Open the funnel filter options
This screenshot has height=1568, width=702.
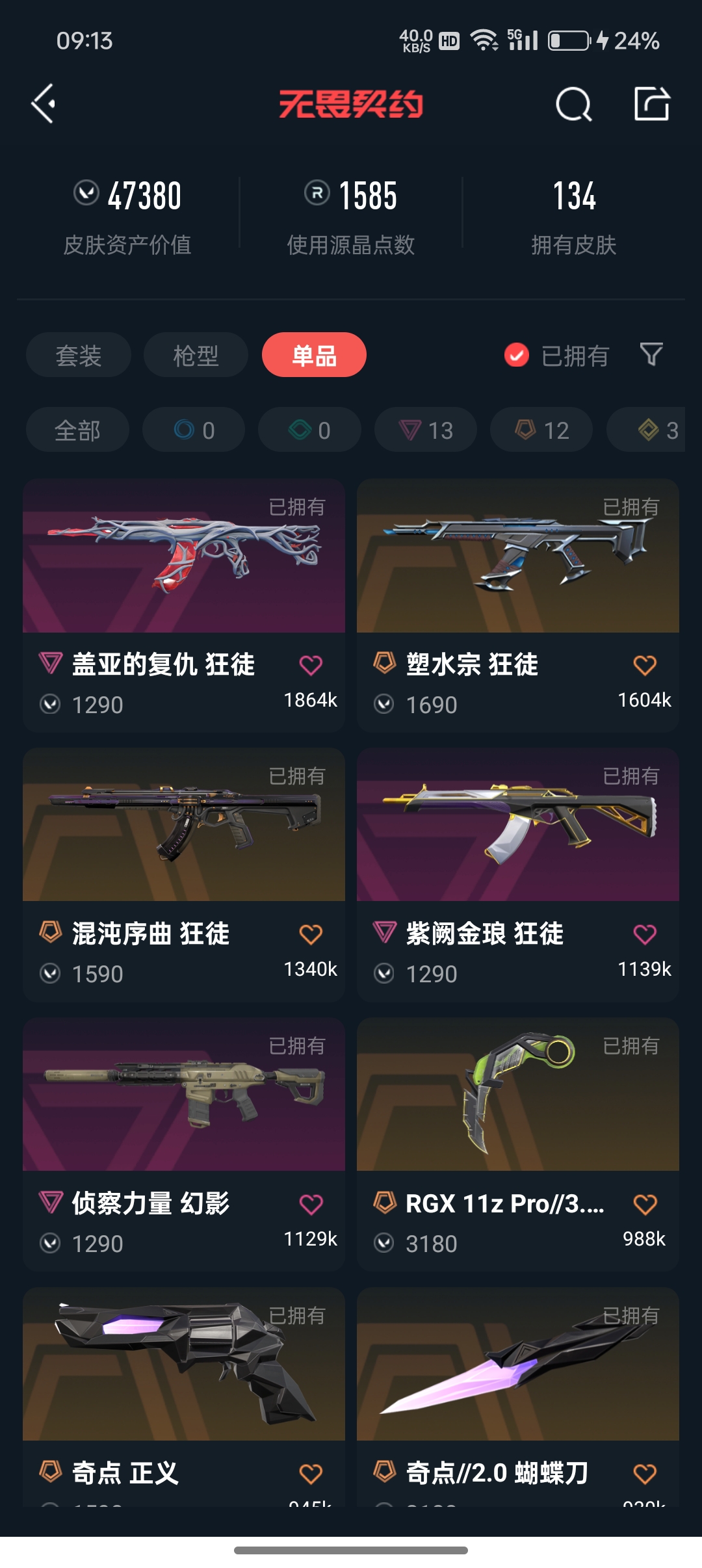pyautogui.click(x=651, y=355)
